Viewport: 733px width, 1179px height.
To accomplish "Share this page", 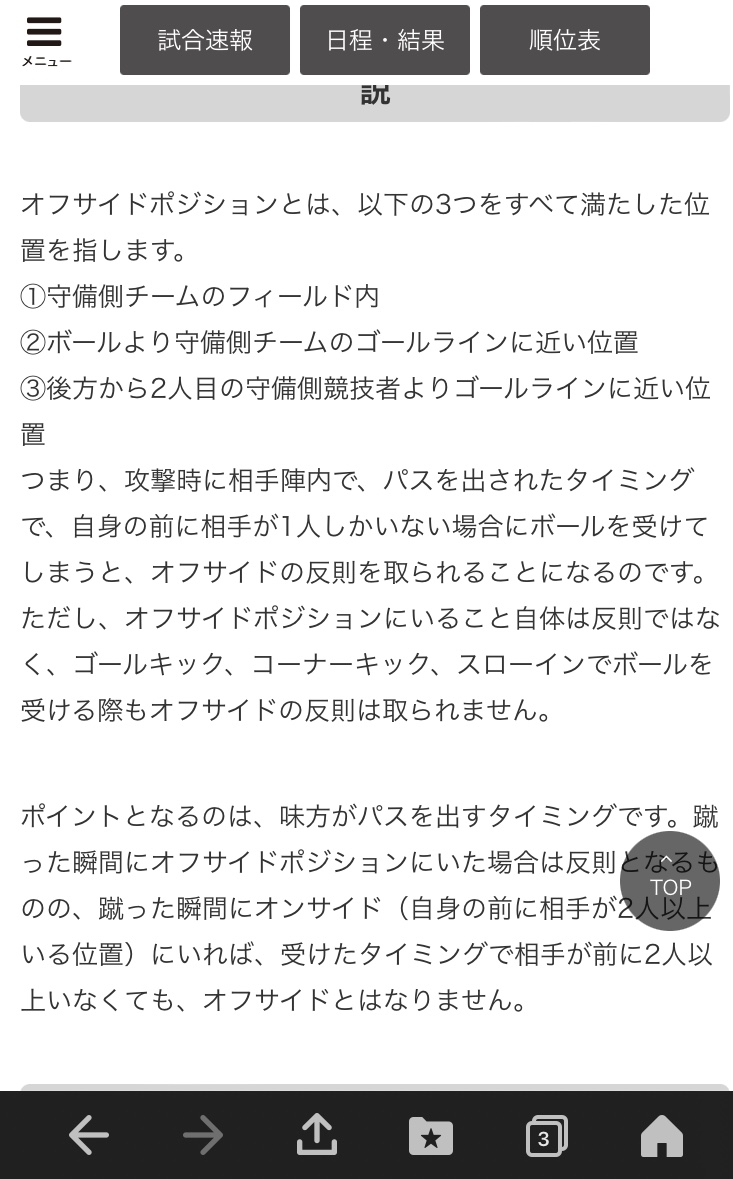I will 317,1136.
